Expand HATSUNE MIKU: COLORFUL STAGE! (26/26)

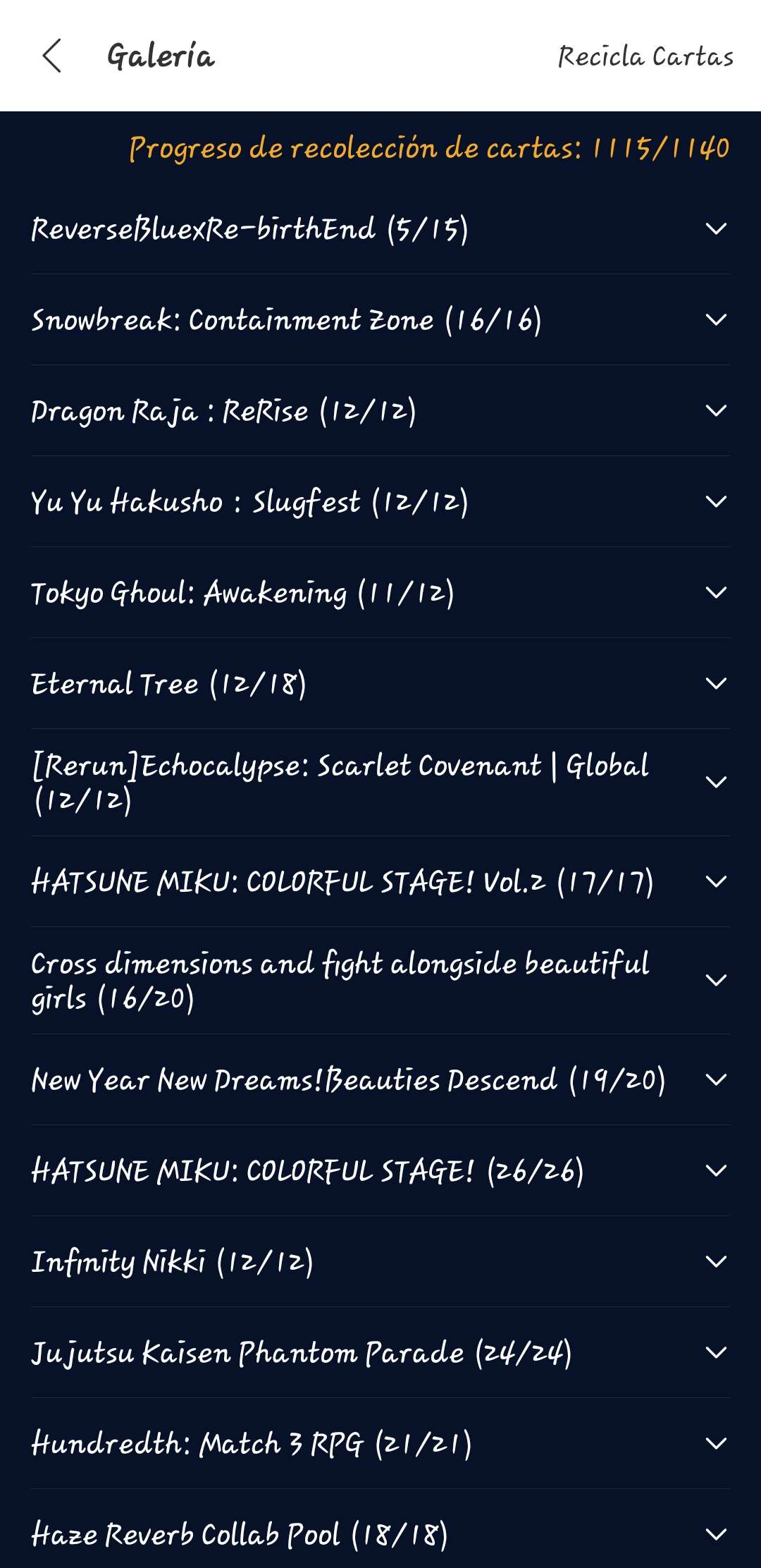tap(716, 1171)
